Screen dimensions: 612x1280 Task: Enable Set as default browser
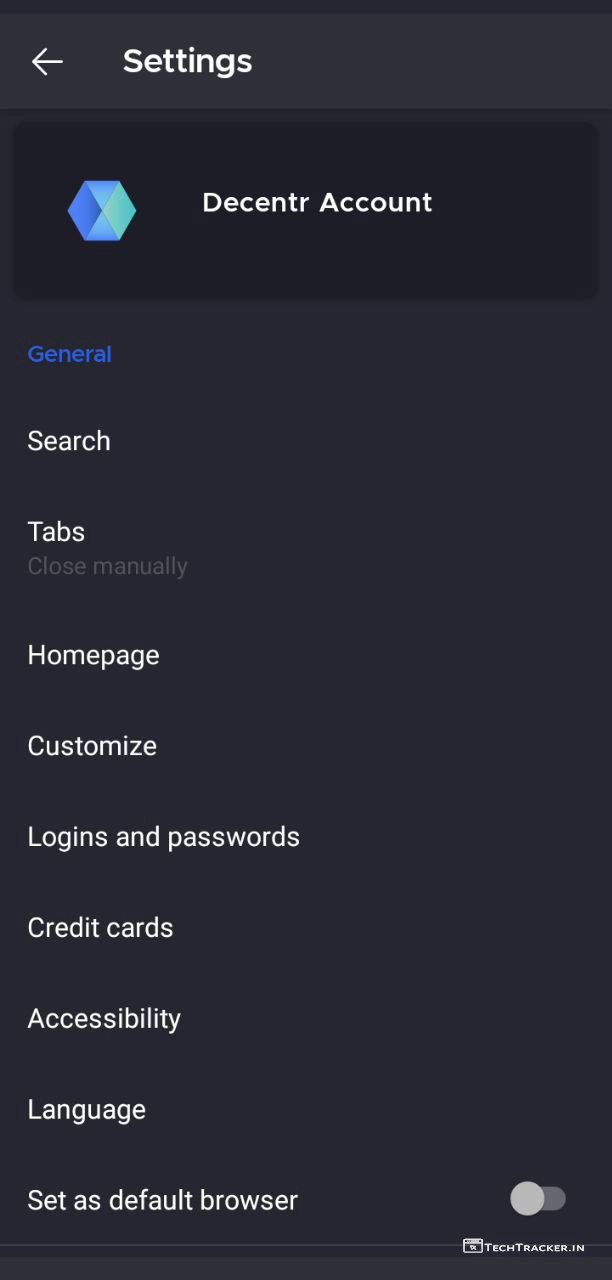click(x=538, y=1199)
